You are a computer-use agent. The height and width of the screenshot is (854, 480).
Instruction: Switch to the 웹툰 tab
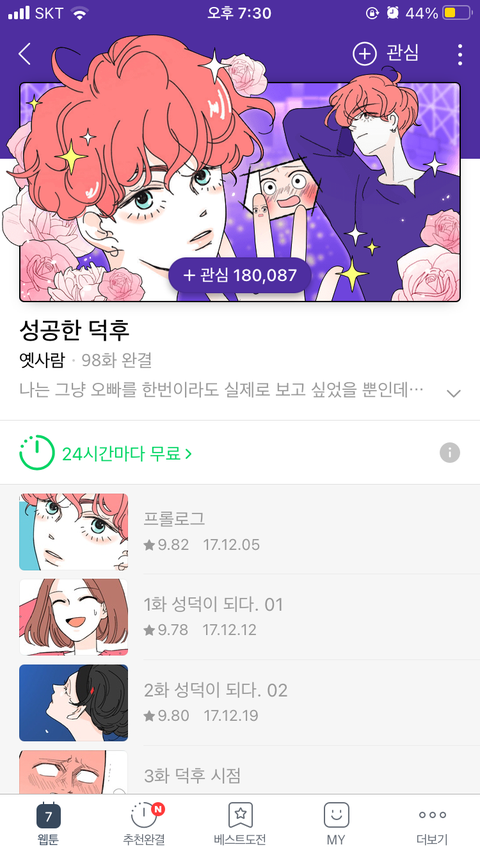[48, 824]
